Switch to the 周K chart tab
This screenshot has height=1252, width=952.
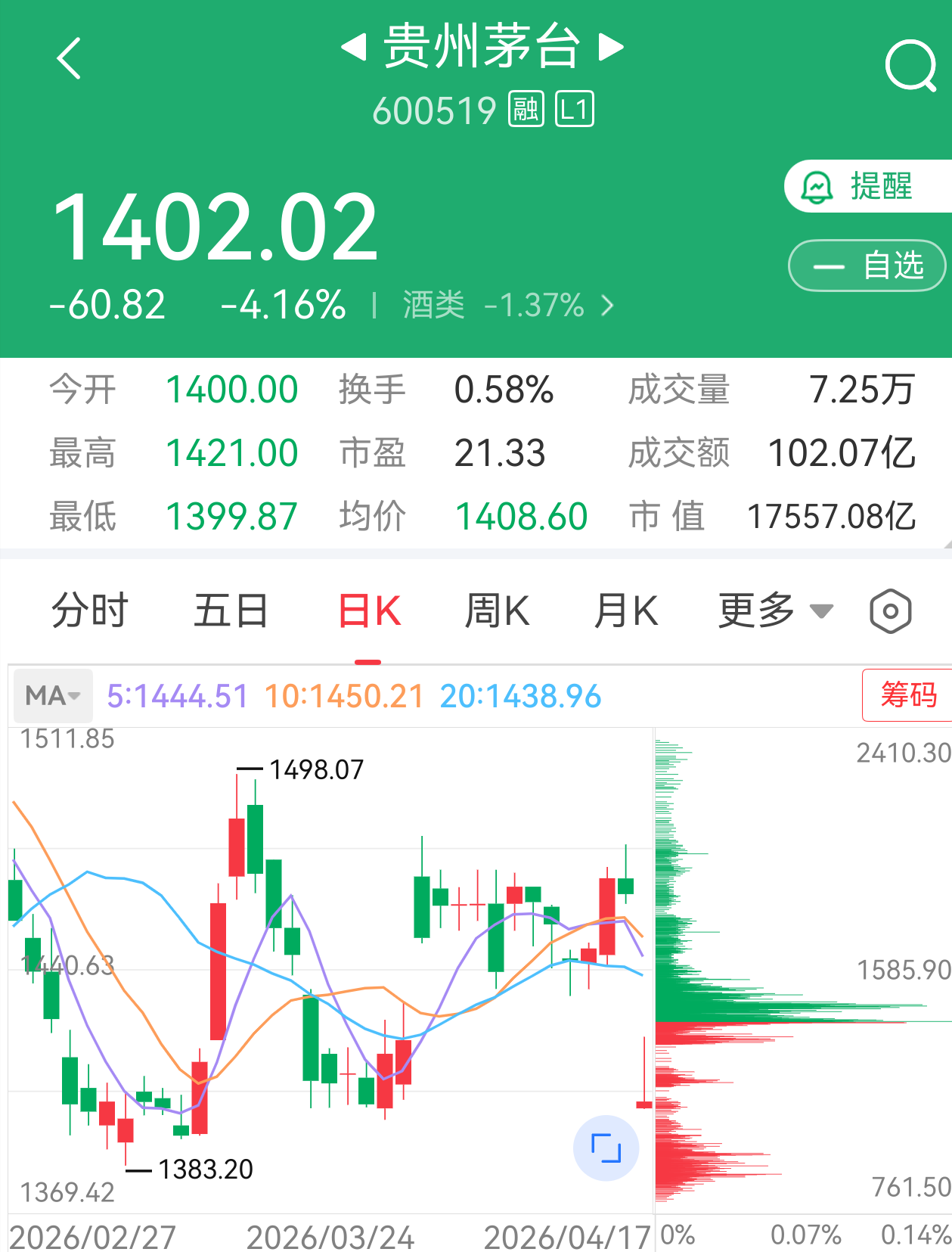[497, 610]
